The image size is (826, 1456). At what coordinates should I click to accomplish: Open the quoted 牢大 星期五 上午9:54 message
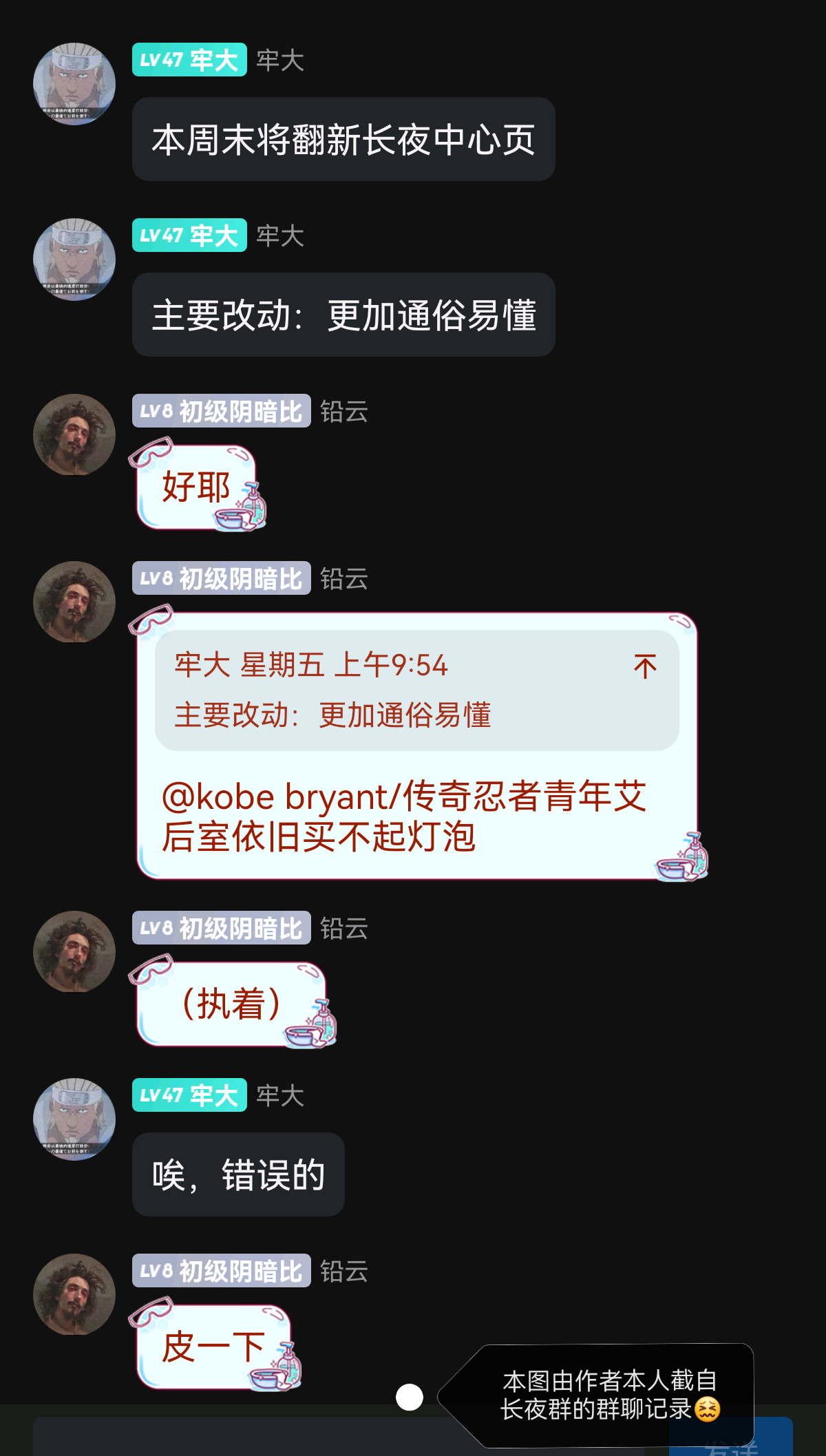tap(417, 690)
